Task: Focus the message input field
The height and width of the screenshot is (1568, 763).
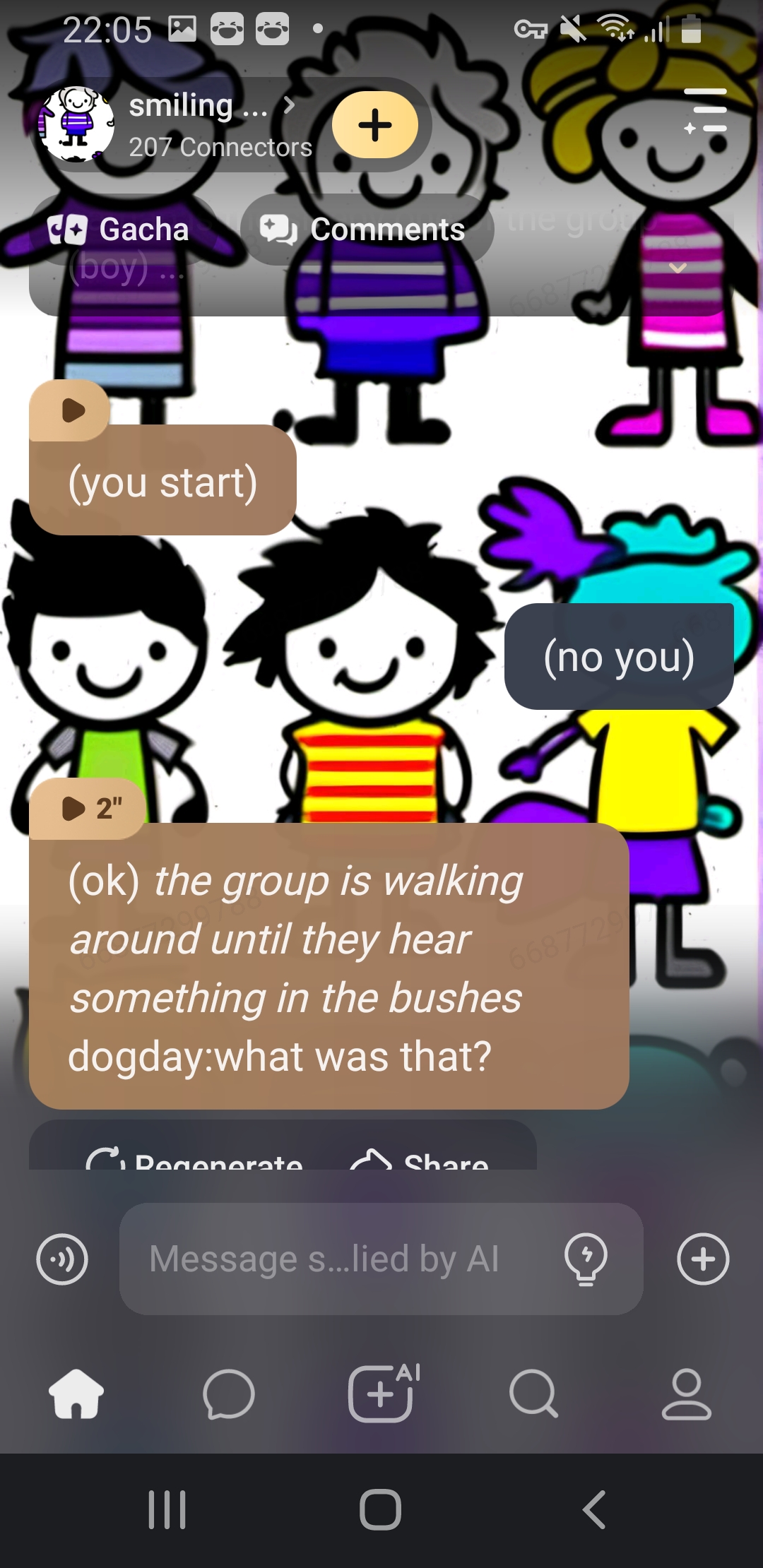Action: [x=339, y=1259]
